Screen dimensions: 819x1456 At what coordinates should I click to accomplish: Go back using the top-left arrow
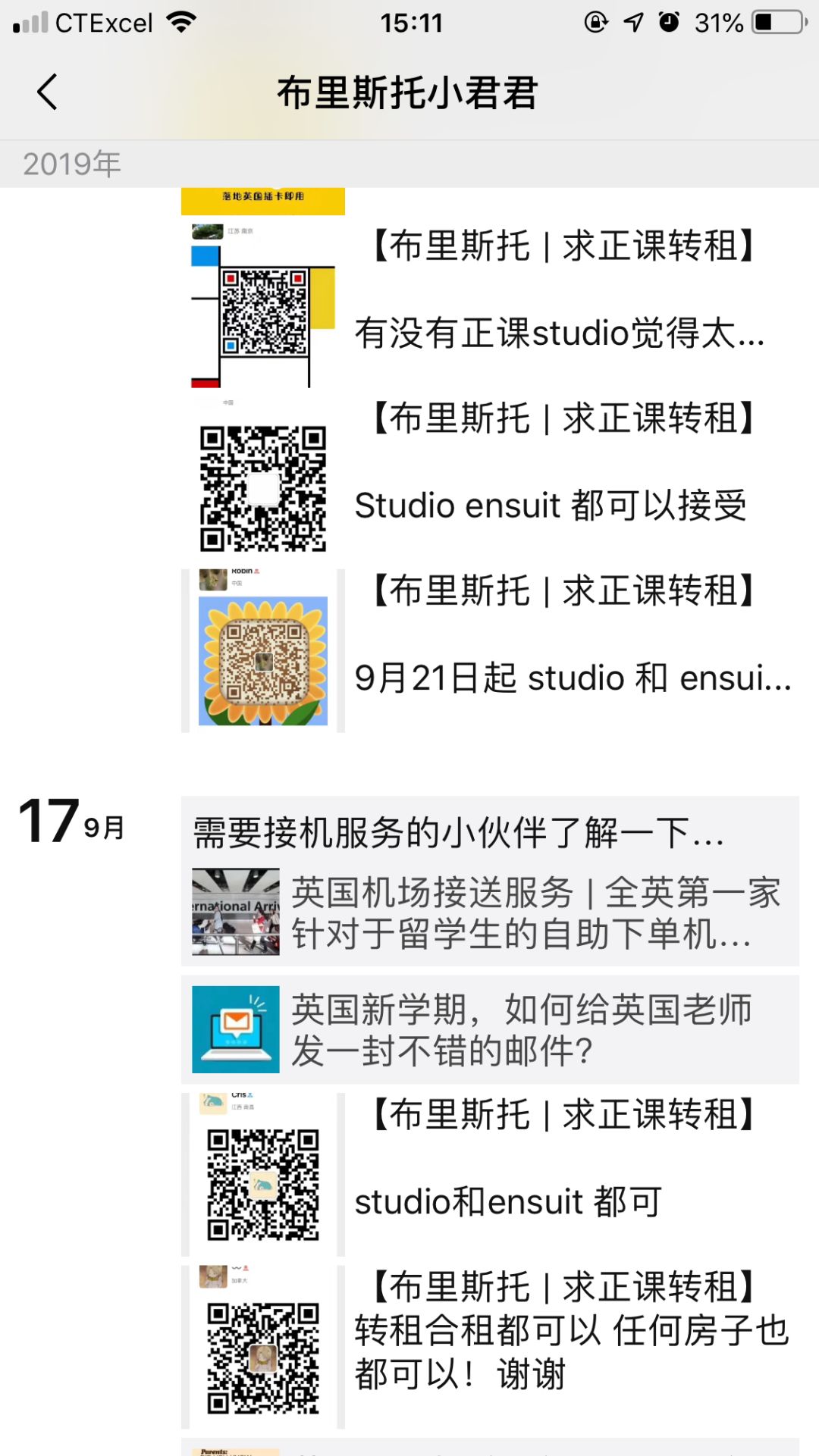[47, 92]
